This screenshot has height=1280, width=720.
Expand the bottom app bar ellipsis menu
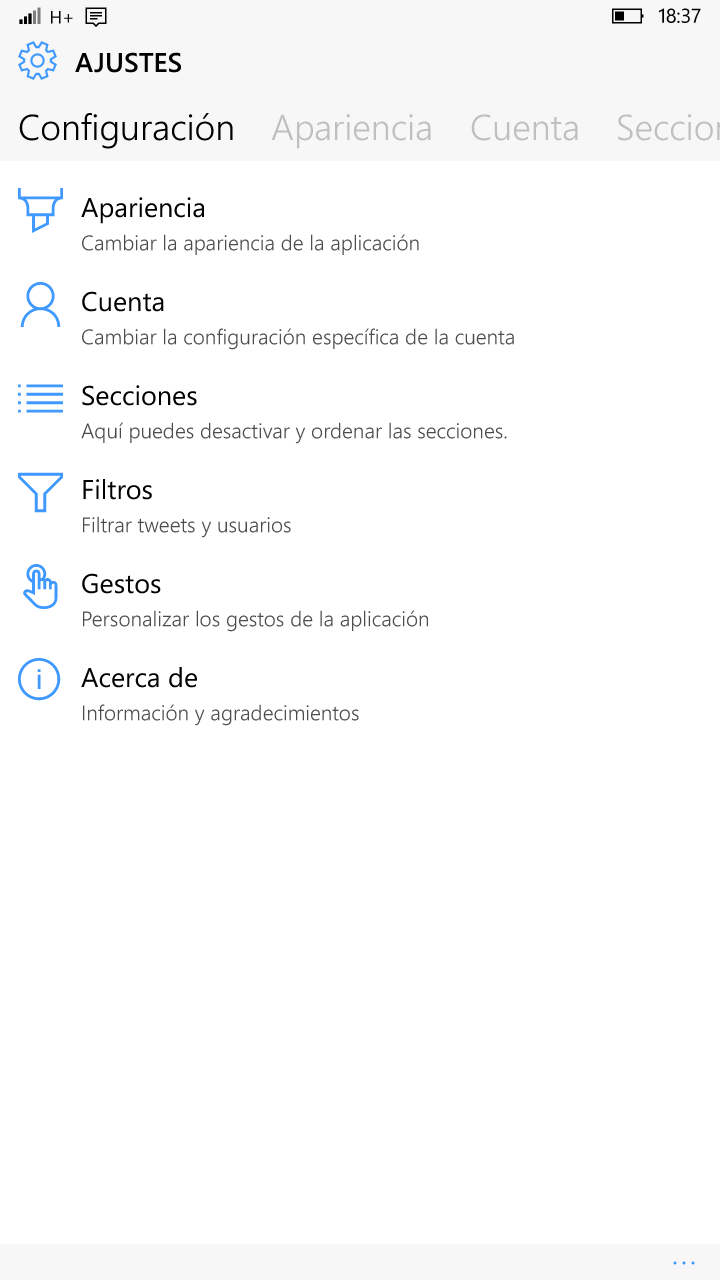684,1262
